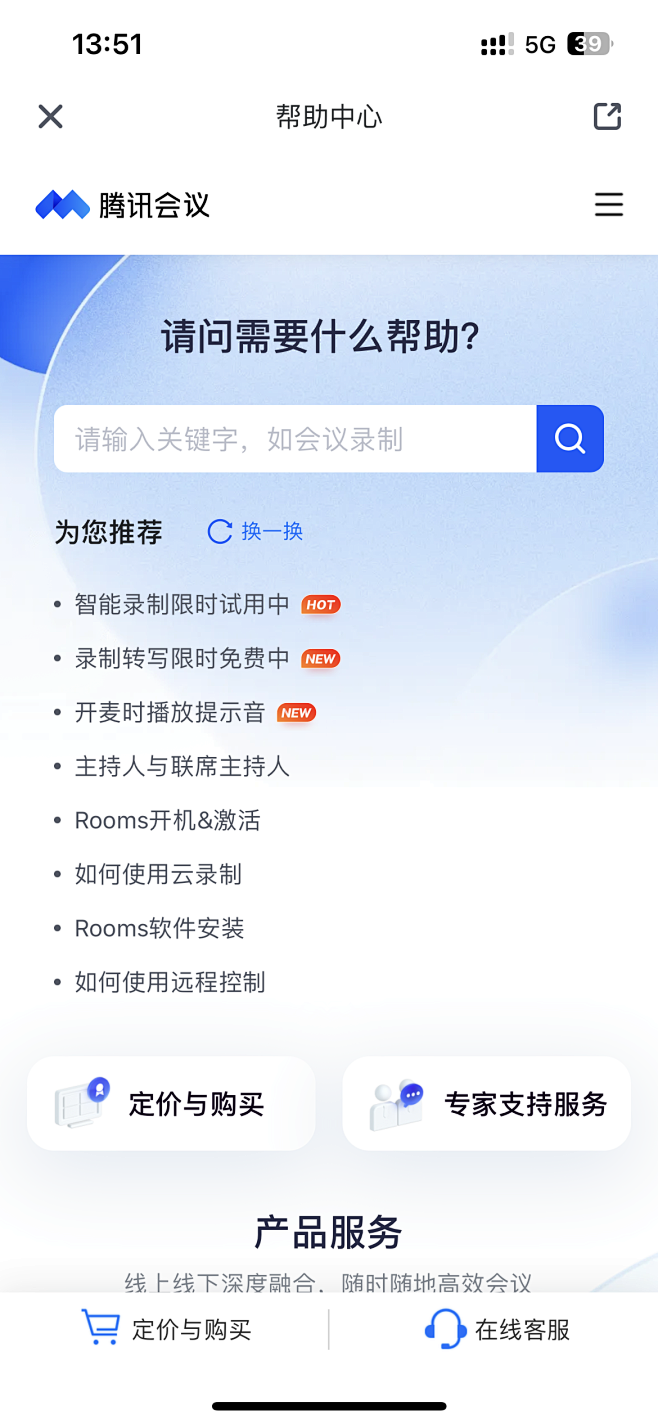This screenshot has width=658, height=1424.
Task: Open the 定价与购买 card
Action: coord(171,1104)
